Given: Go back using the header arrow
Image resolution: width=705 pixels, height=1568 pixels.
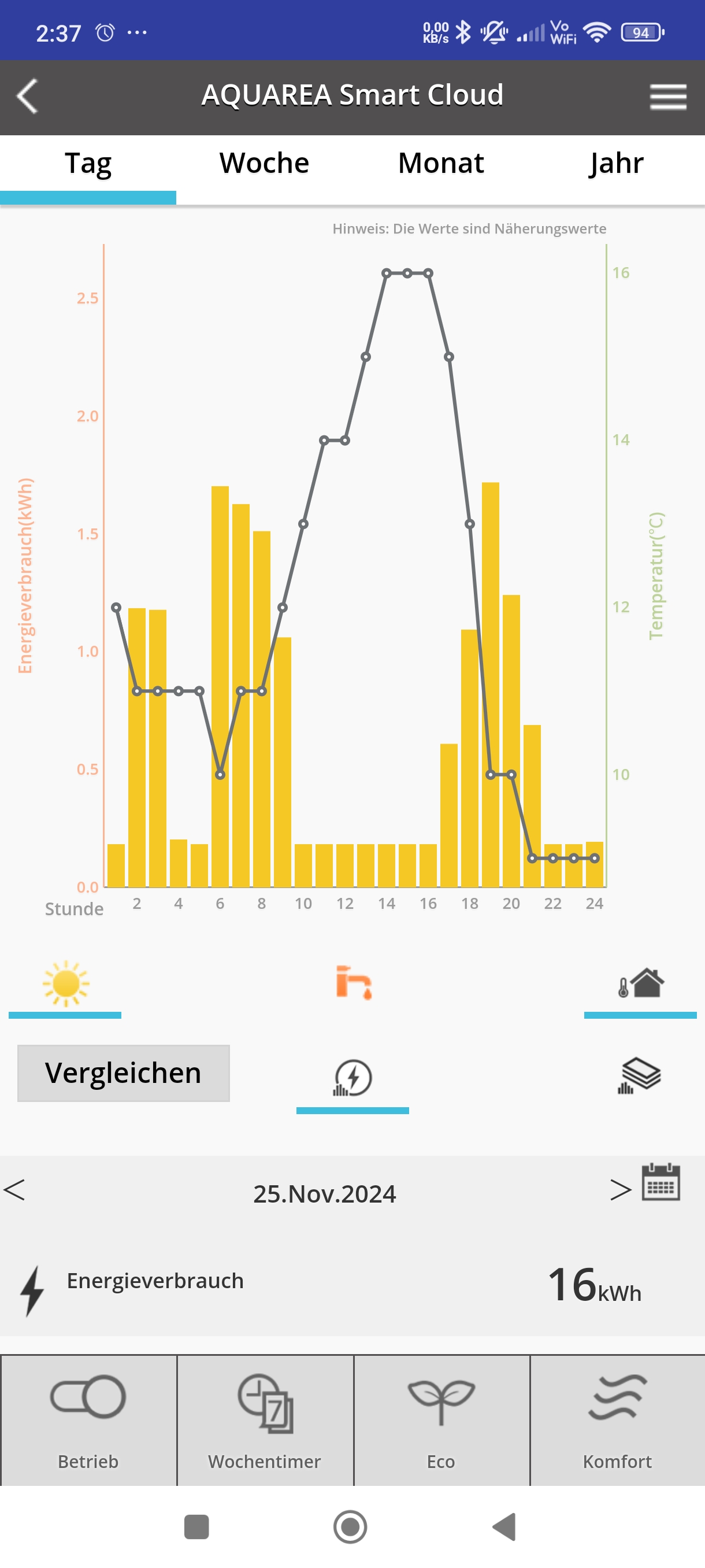Looking at the screenshot, I should pyautogui.click(x=27, y=96).
